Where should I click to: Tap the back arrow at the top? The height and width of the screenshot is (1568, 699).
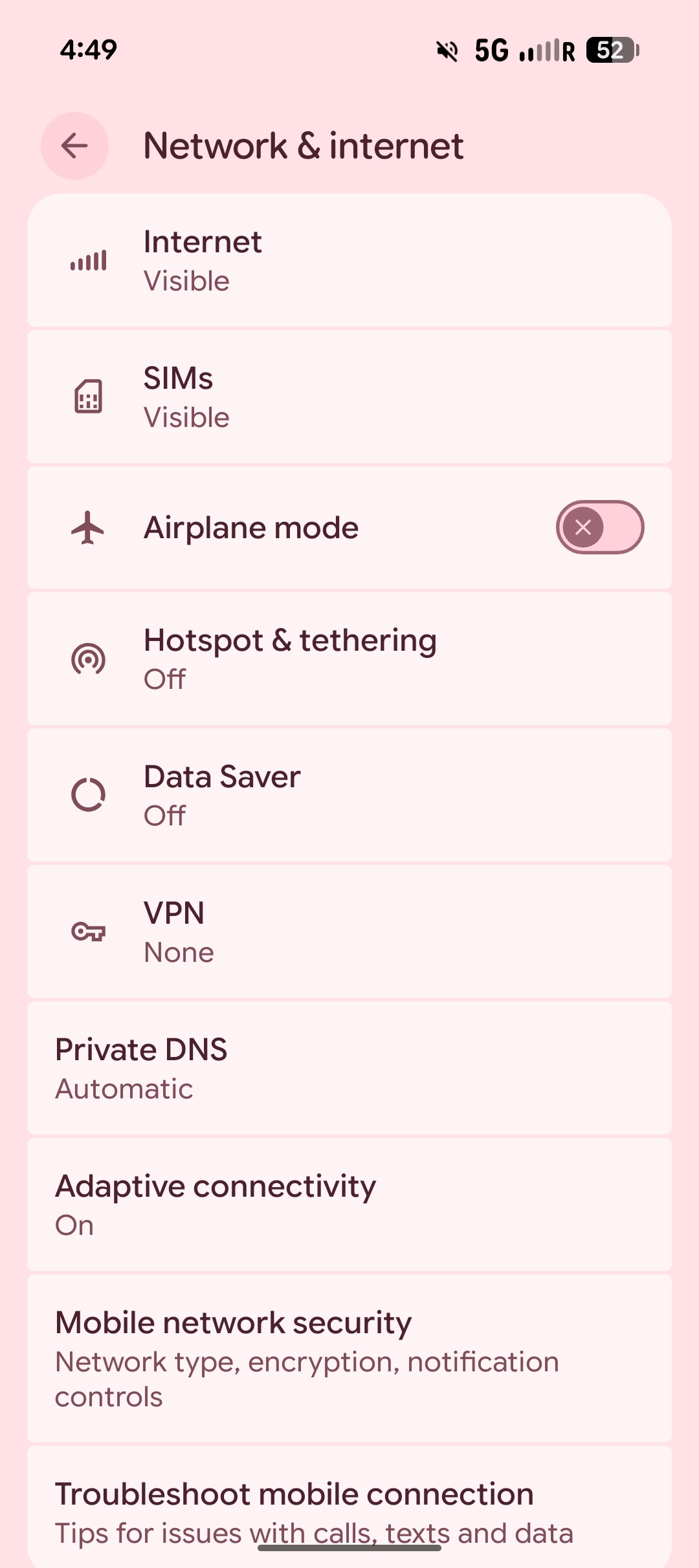point(74,146)
